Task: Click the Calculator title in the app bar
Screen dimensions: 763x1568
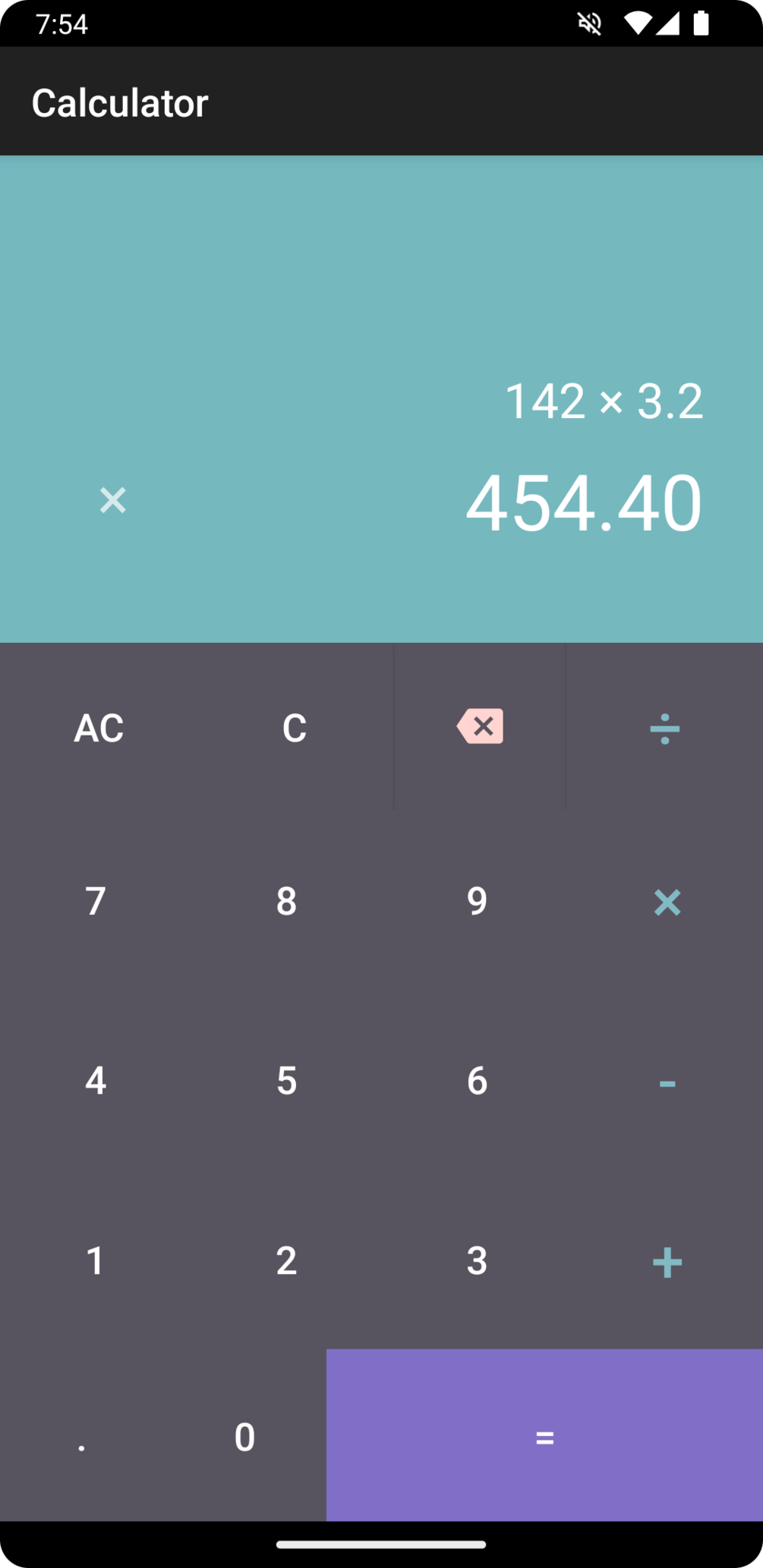Action: 120,101
